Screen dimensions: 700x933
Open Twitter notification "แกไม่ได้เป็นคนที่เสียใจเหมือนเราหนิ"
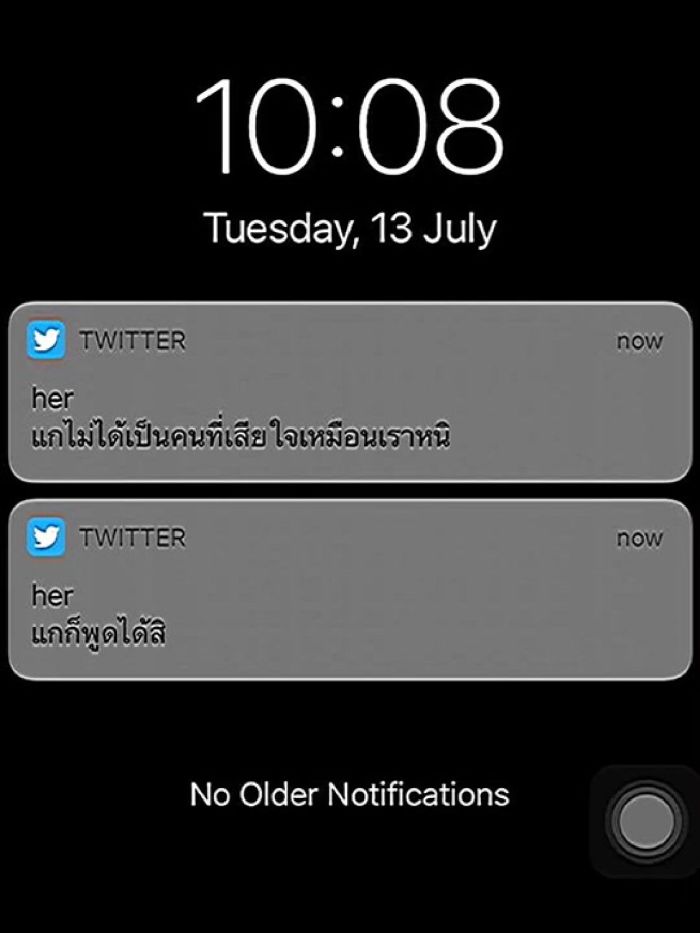pos(349,393)
